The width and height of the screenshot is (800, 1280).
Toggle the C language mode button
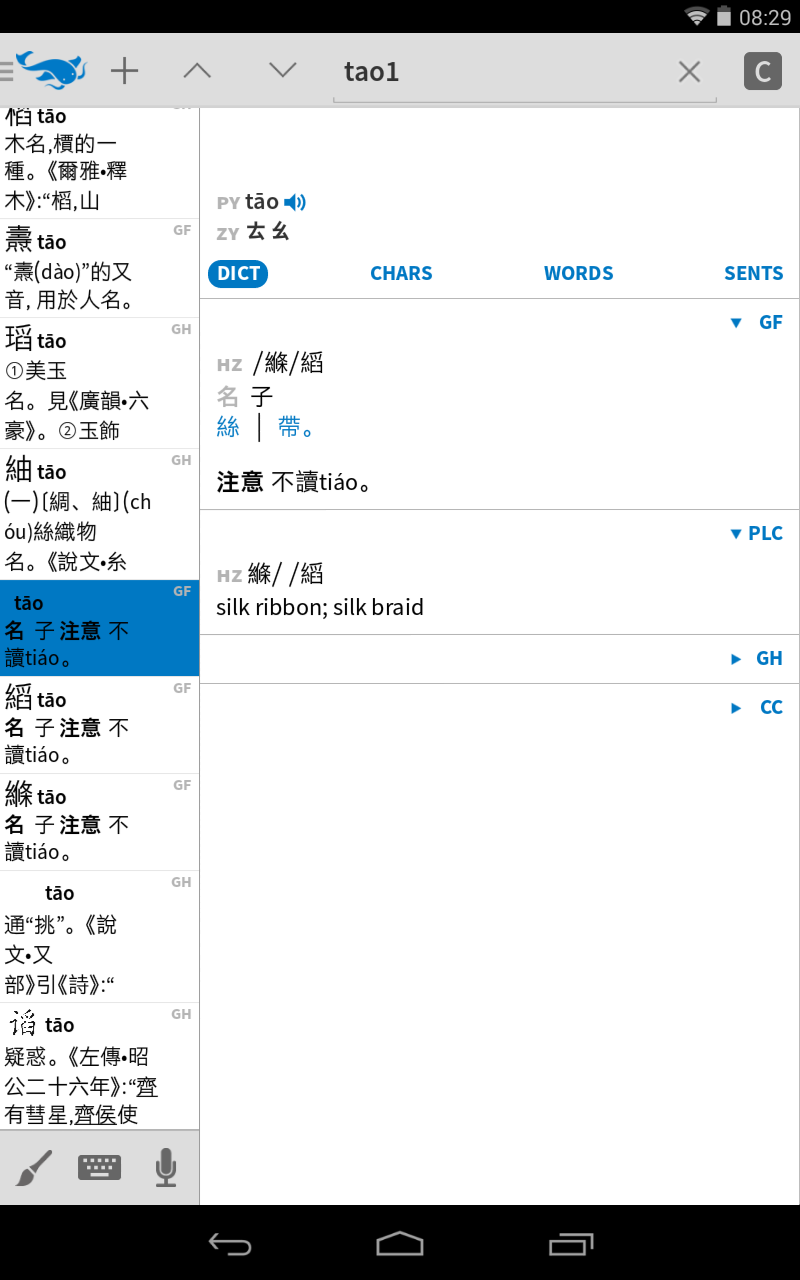(763, 72)
